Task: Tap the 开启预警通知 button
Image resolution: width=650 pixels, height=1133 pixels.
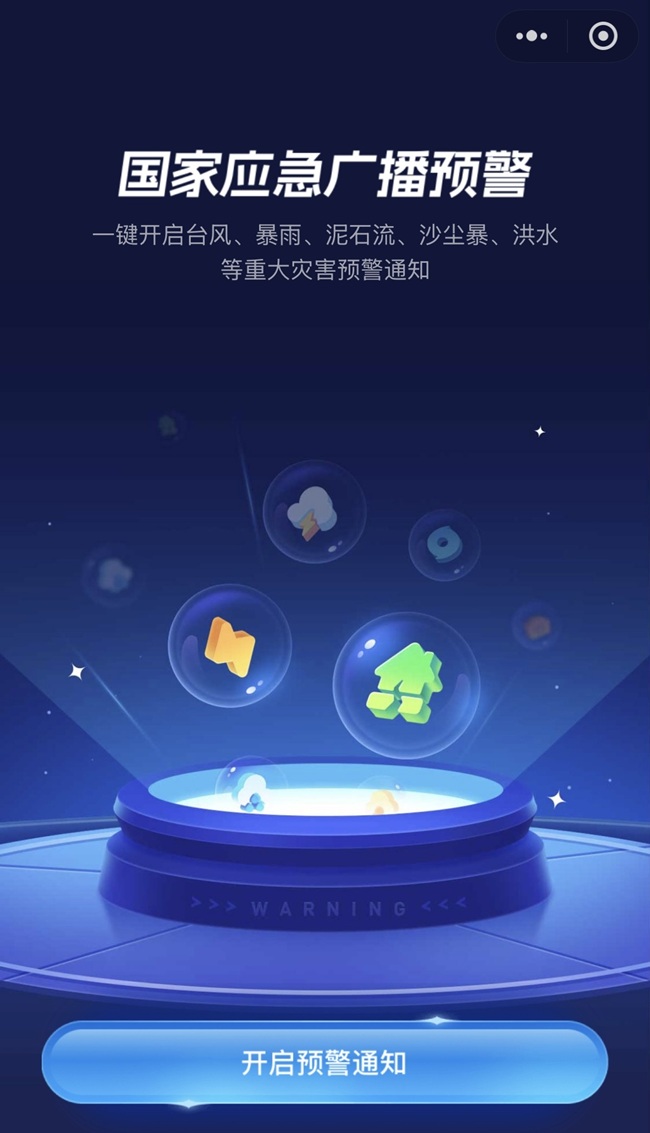Action: point(324,1062)
